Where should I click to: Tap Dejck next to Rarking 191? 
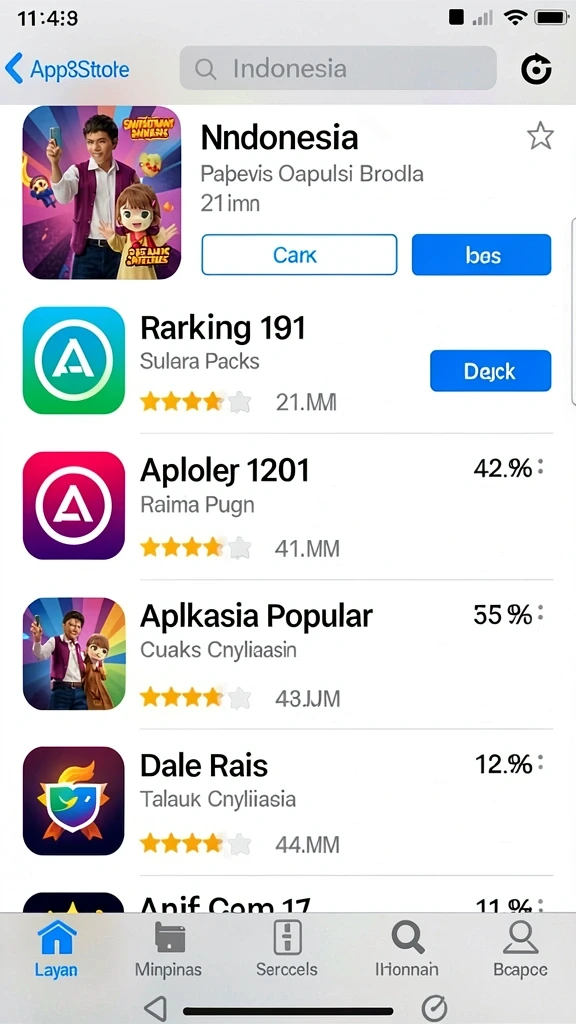pos(490,371)
